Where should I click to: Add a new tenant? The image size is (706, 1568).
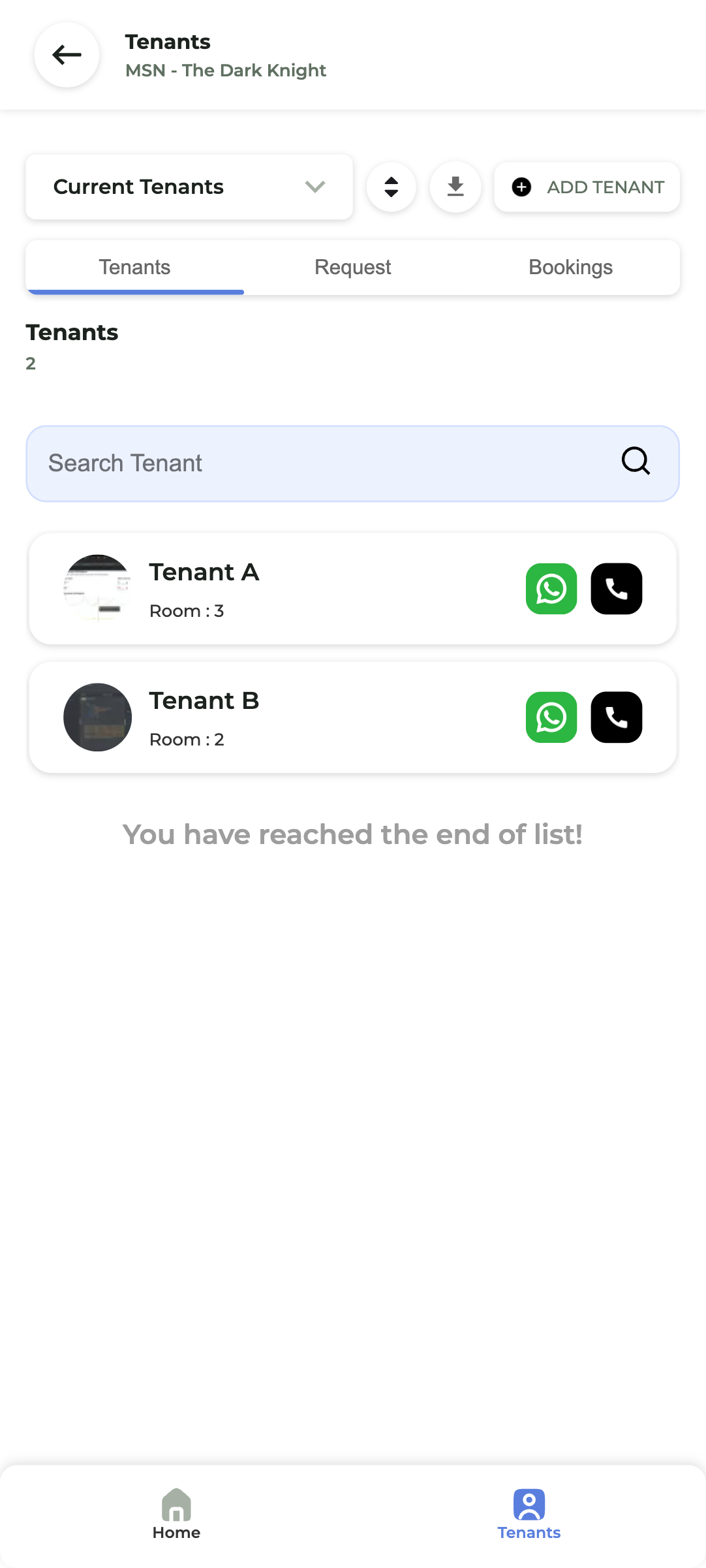point(587,187)
